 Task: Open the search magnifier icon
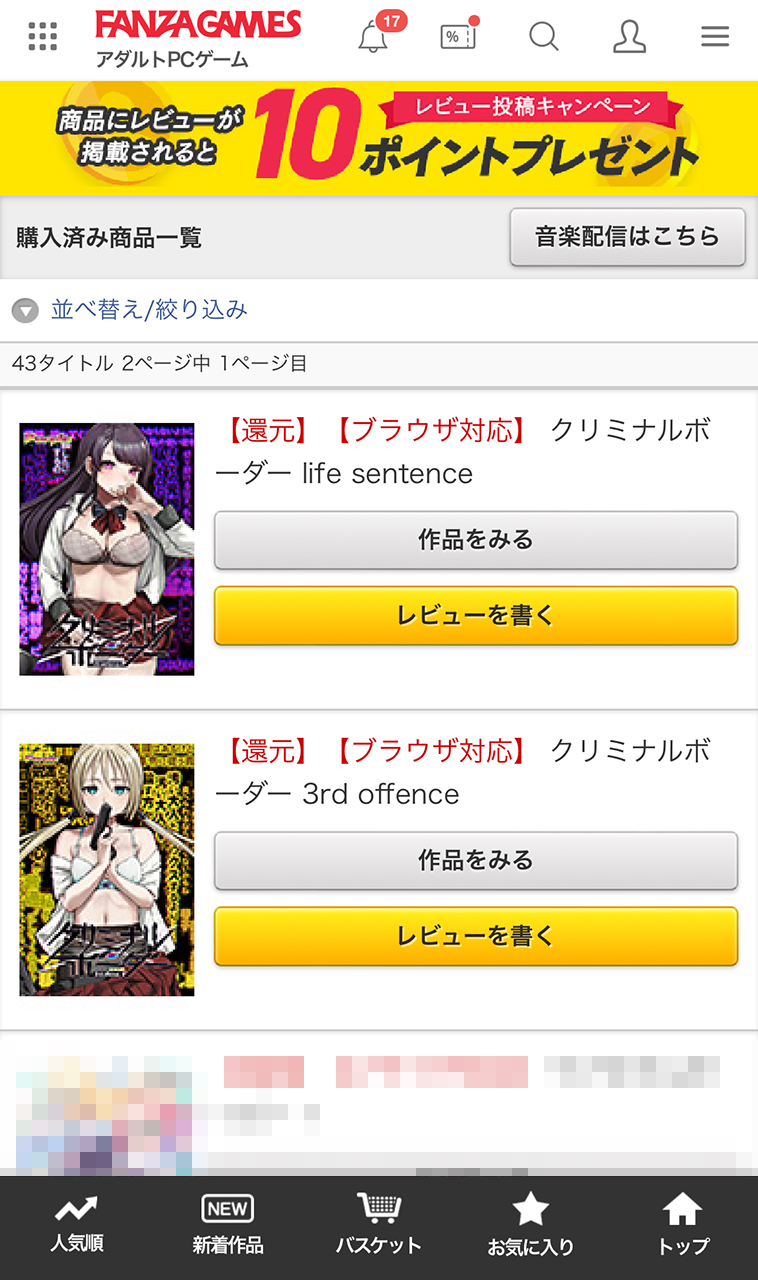(543, 37)
